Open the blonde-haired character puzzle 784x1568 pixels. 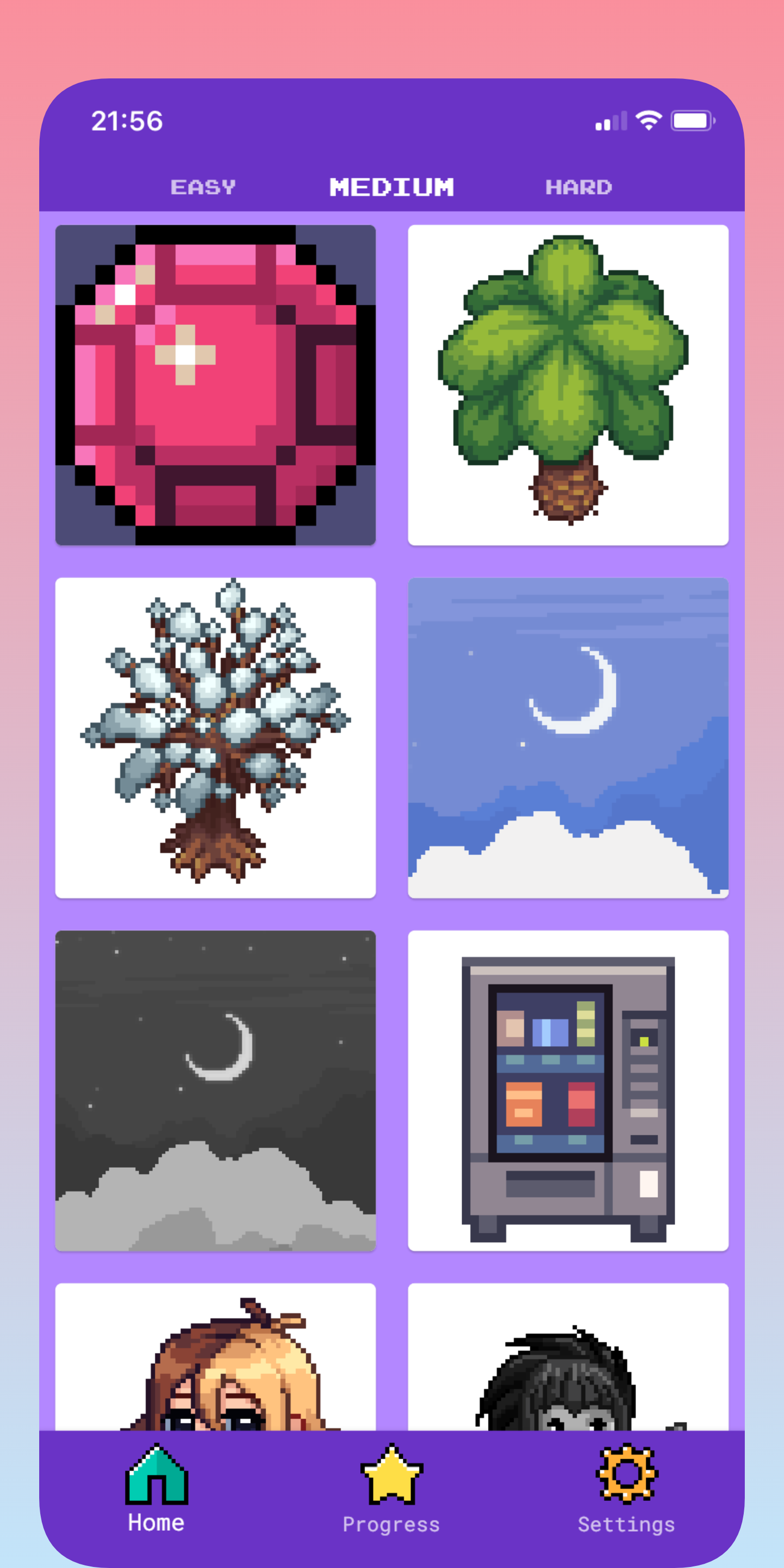216,1358
